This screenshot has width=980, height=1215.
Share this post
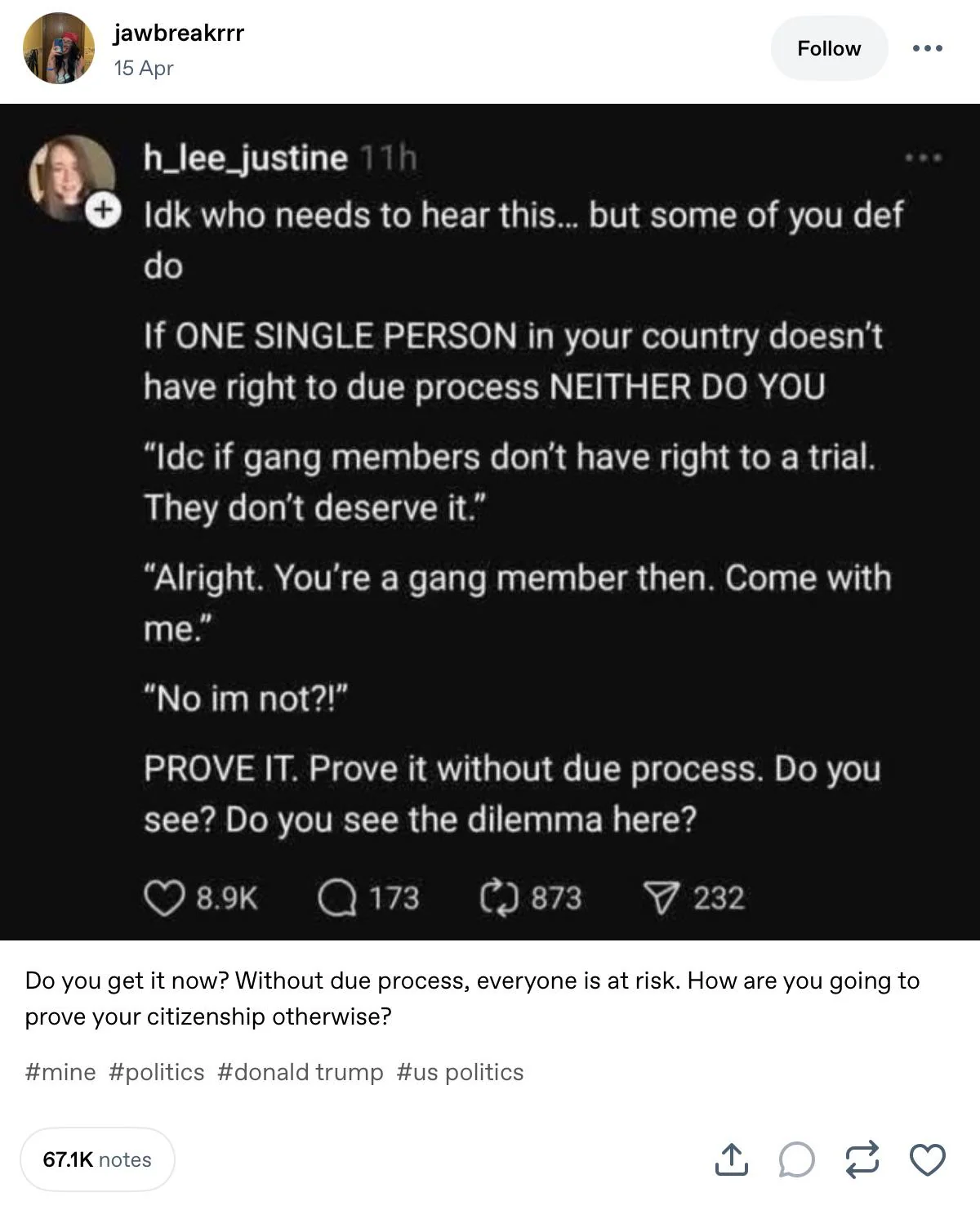731,1159
